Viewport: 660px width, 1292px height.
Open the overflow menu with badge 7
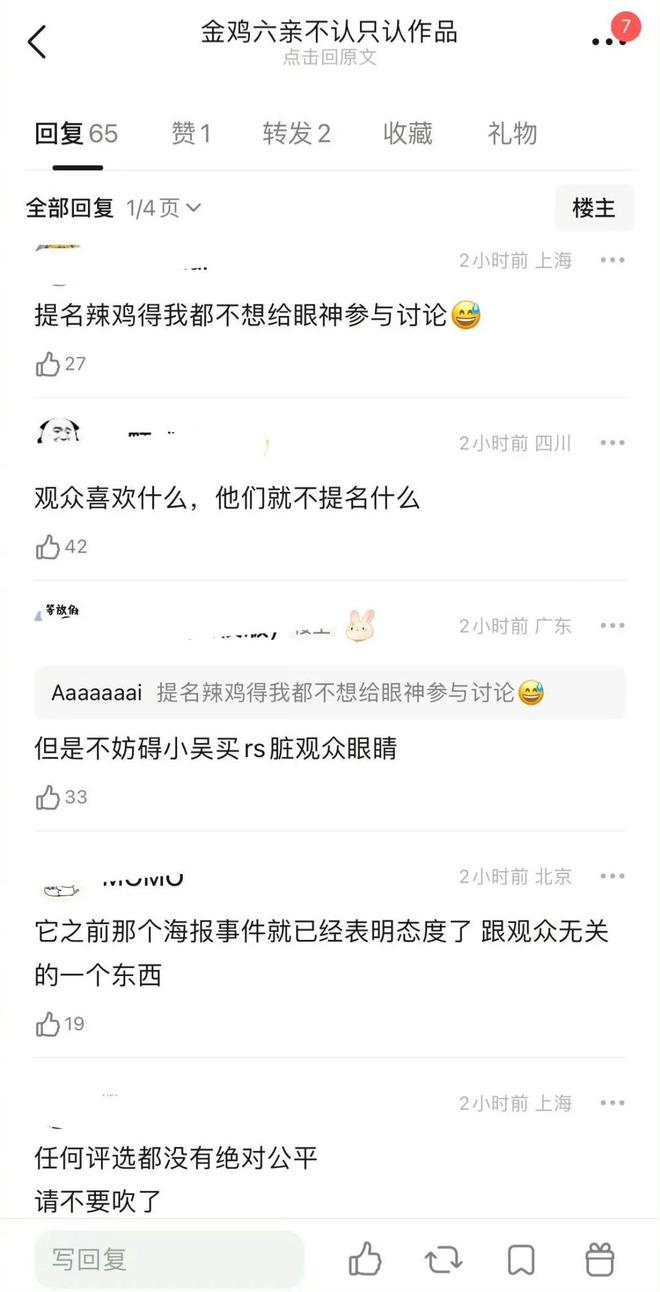coord(610,41)
